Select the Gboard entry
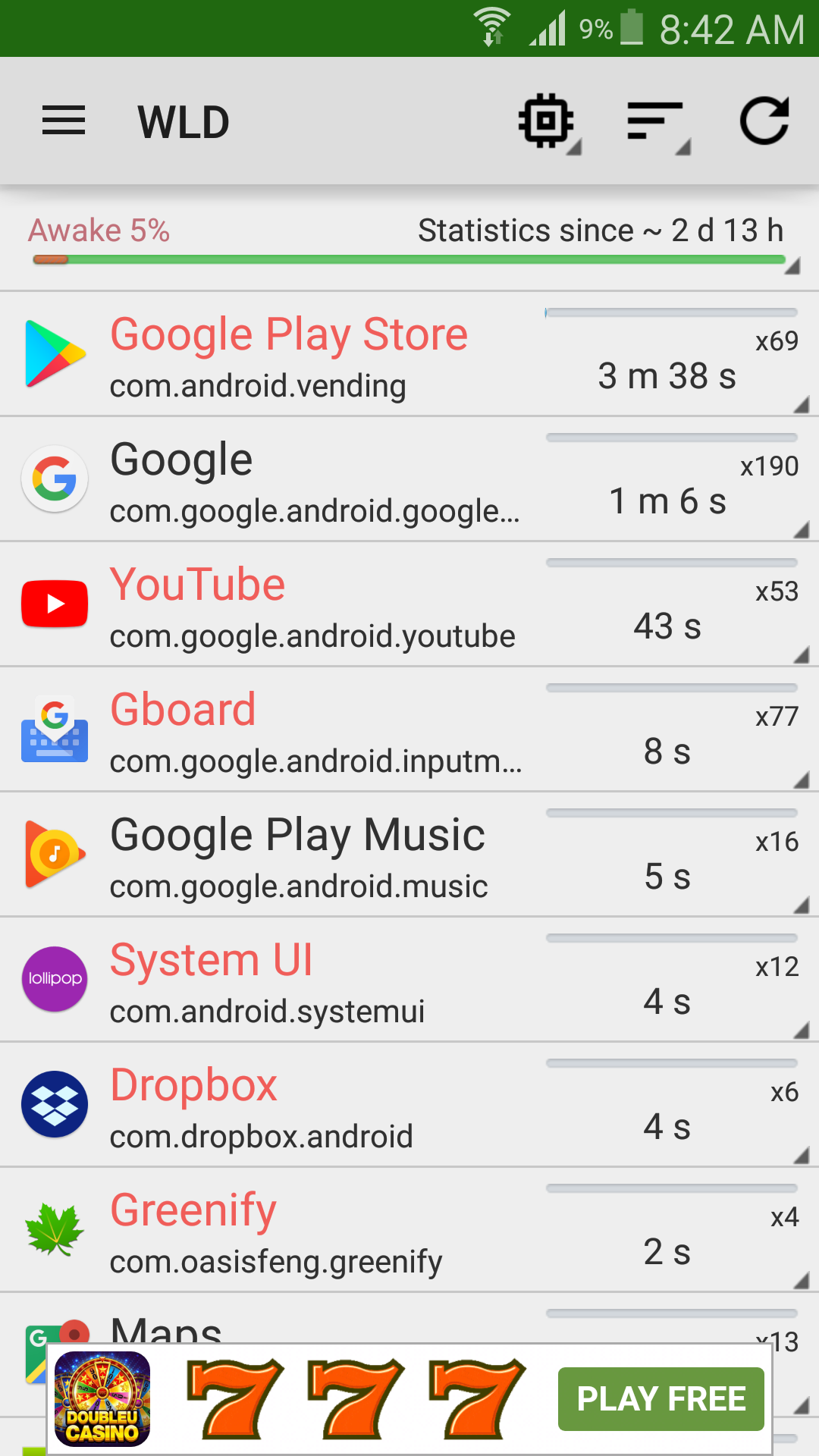This screenshot has width=819, height=1456. point(409,730)
